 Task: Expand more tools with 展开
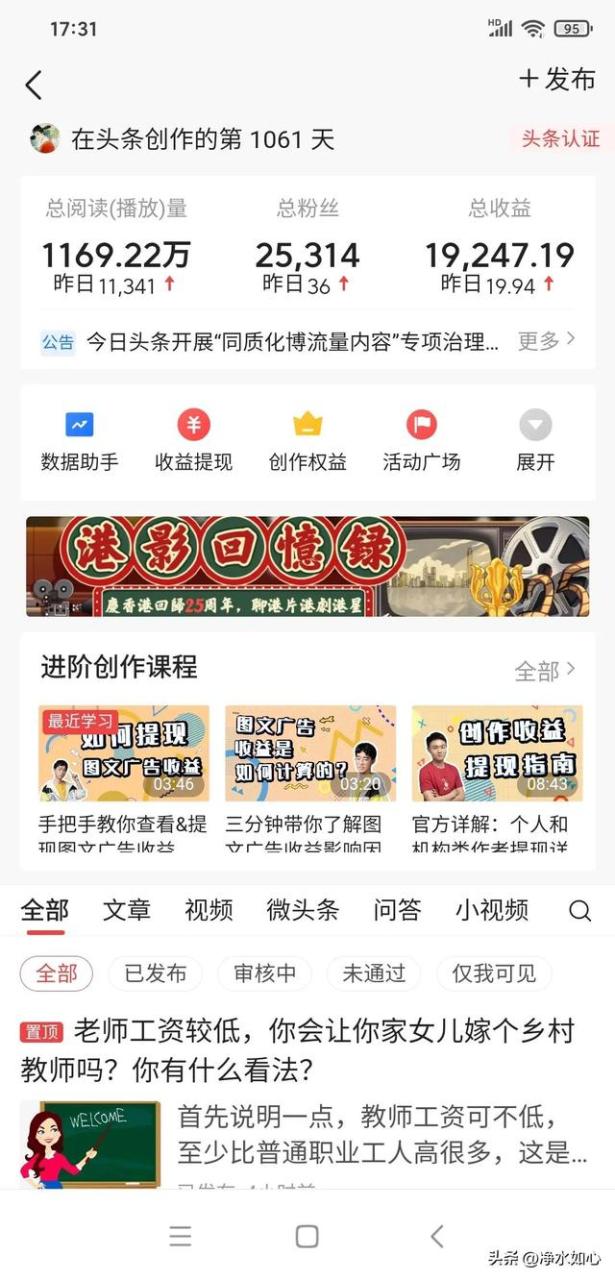pyautogui.click(x=535, y=441)
